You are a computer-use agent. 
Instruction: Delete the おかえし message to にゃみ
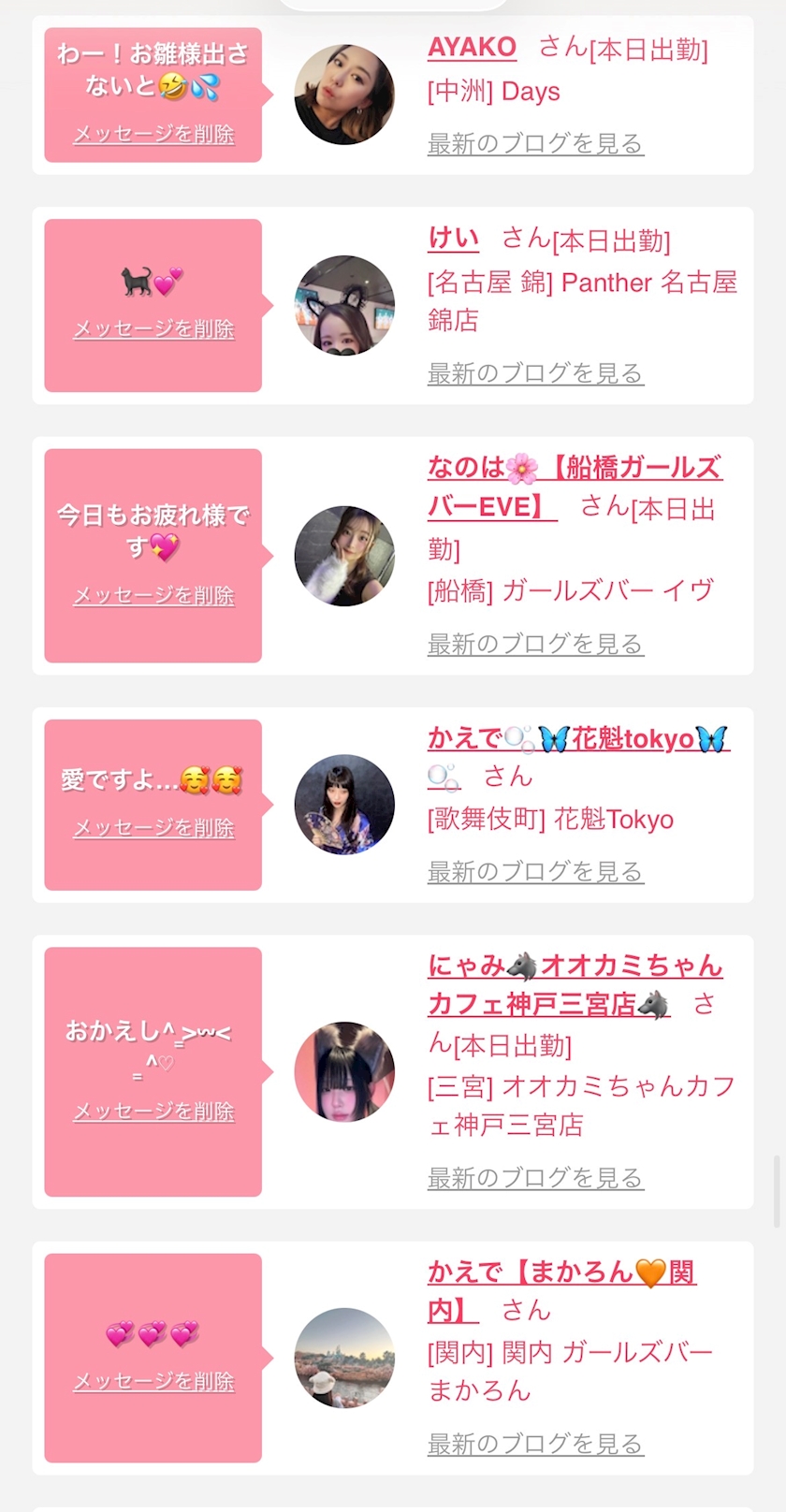(153, 1112)
